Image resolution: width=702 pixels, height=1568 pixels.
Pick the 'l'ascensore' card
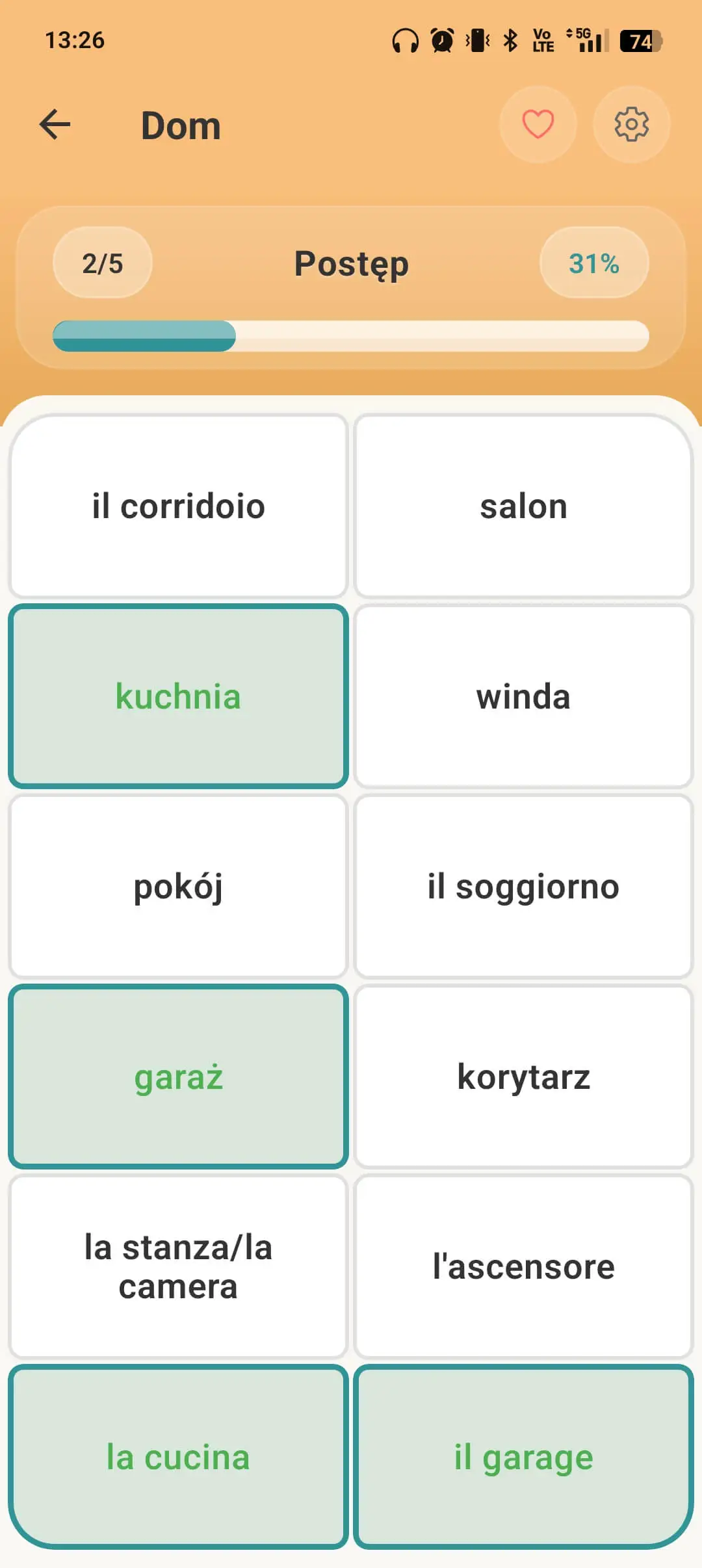click(x=523, y=1266)
